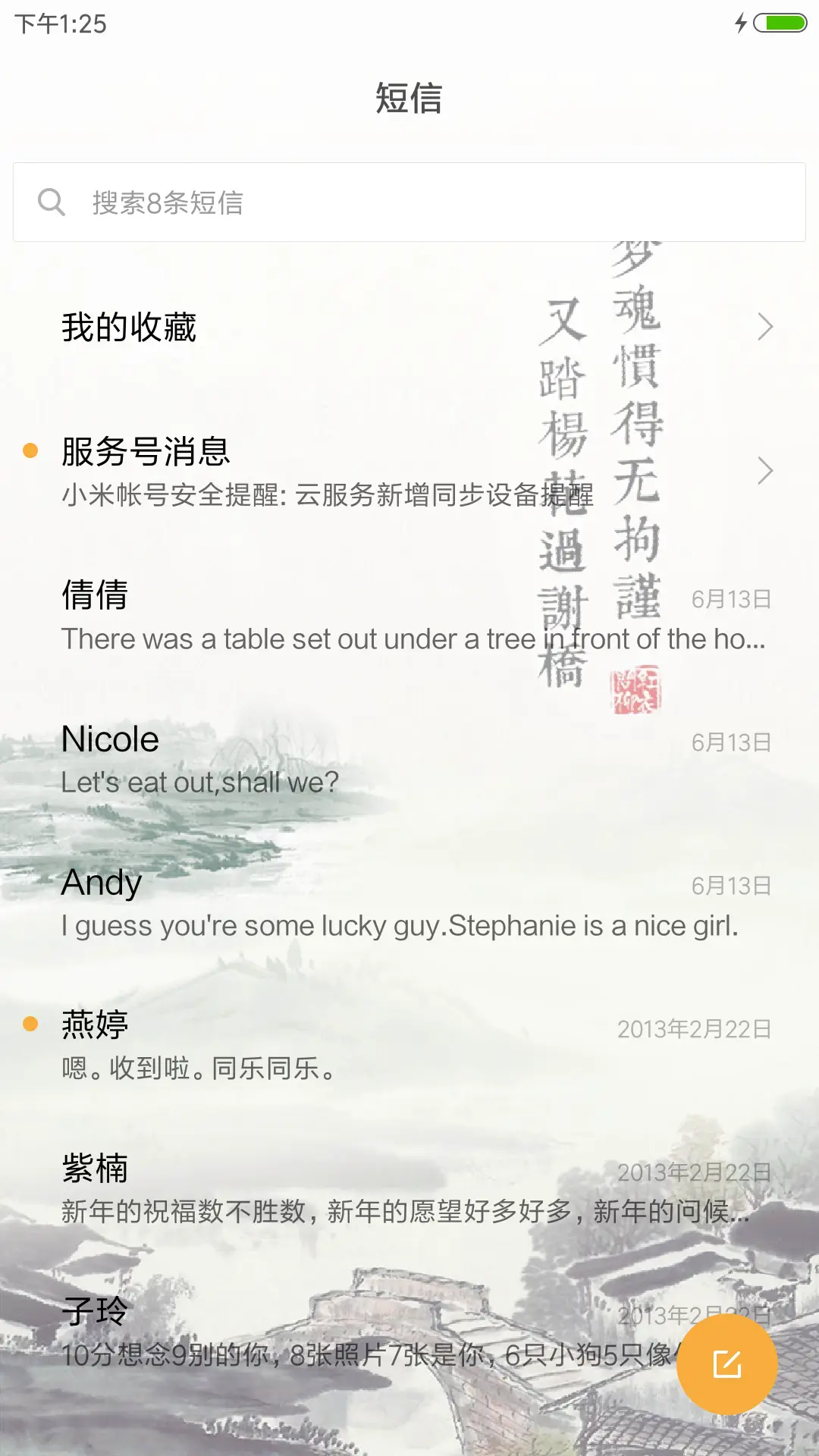Tap the charging bolt icon
Viewport: 819px width, 1456px height.
[741, 24]
